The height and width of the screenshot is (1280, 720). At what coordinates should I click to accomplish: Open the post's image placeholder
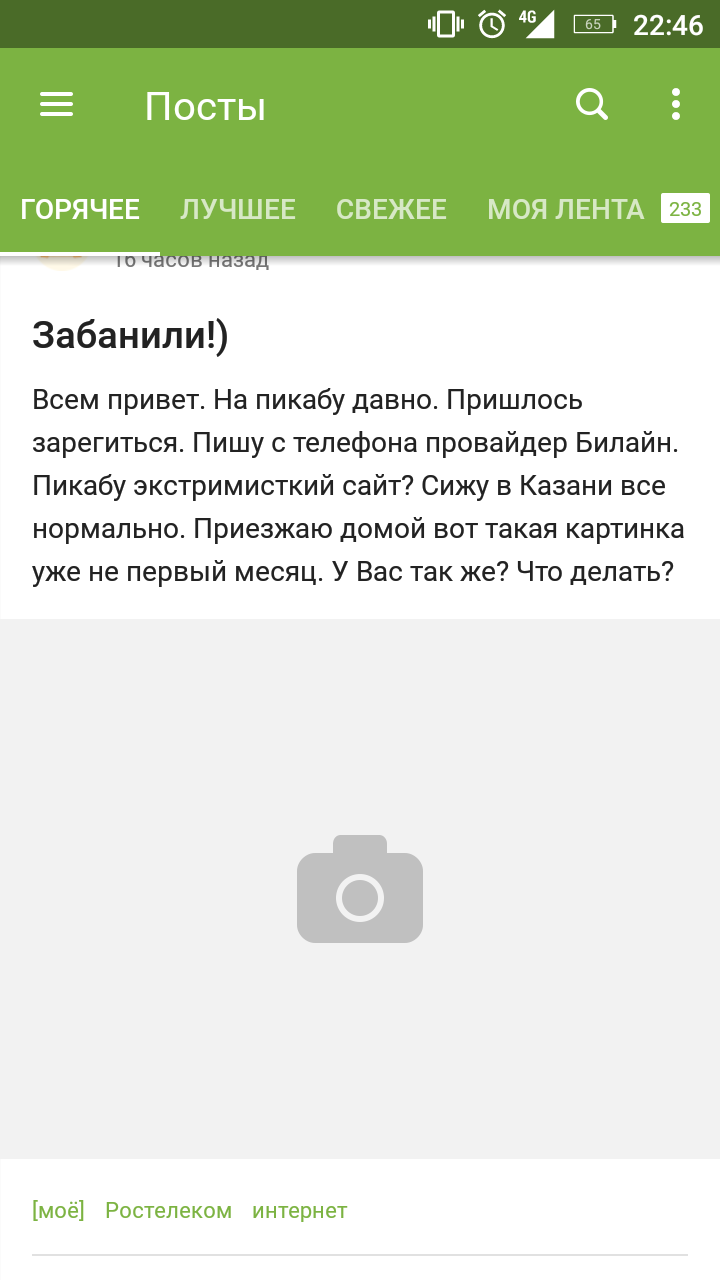click(x=360, y=889)
